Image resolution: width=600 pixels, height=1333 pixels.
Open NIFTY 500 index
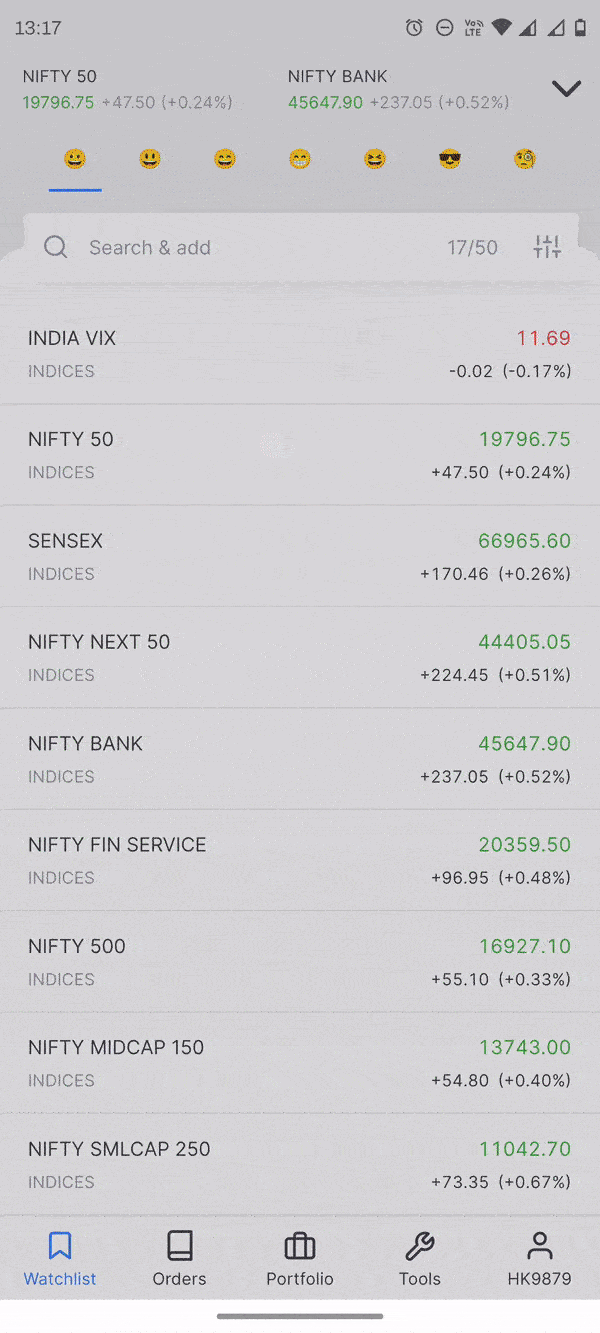(300, 962)
